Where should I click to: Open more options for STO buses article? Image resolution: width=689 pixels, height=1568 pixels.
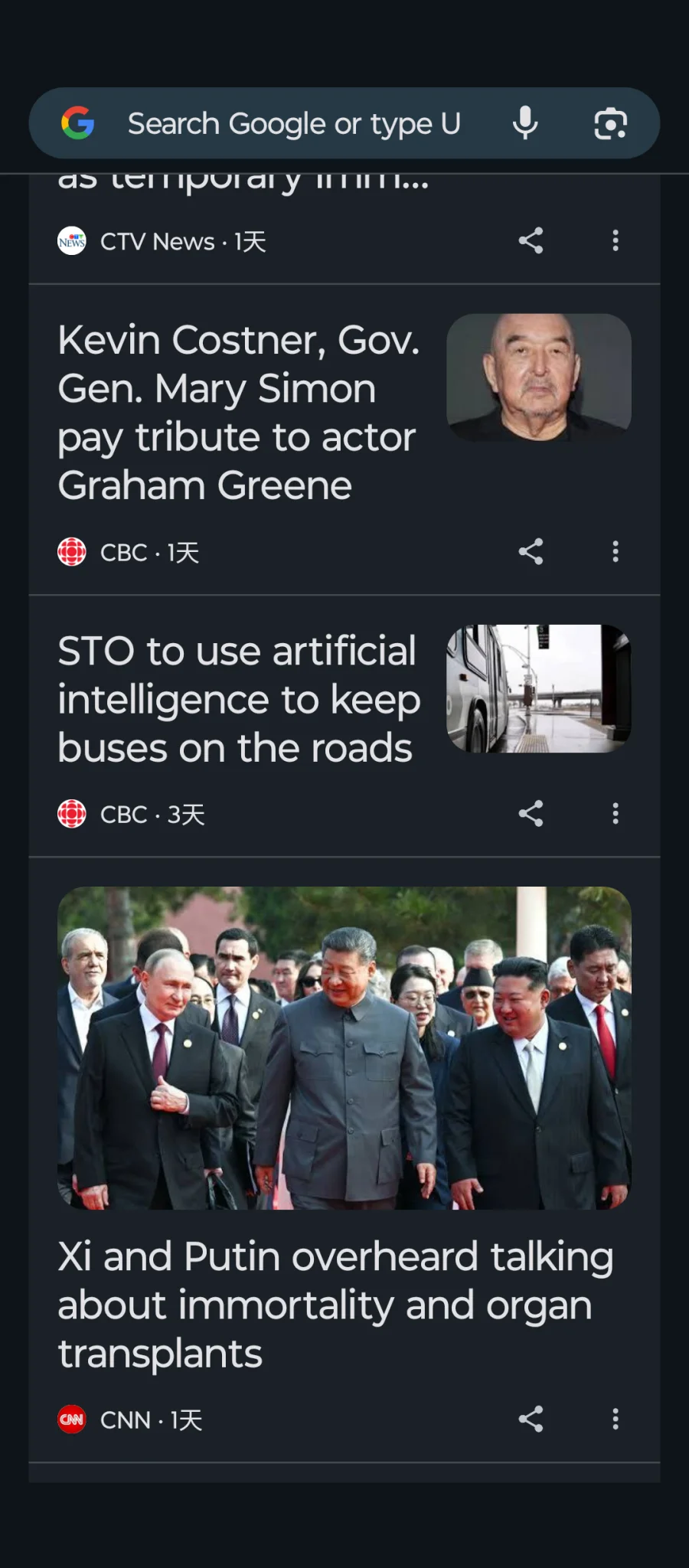coord(616,814)
